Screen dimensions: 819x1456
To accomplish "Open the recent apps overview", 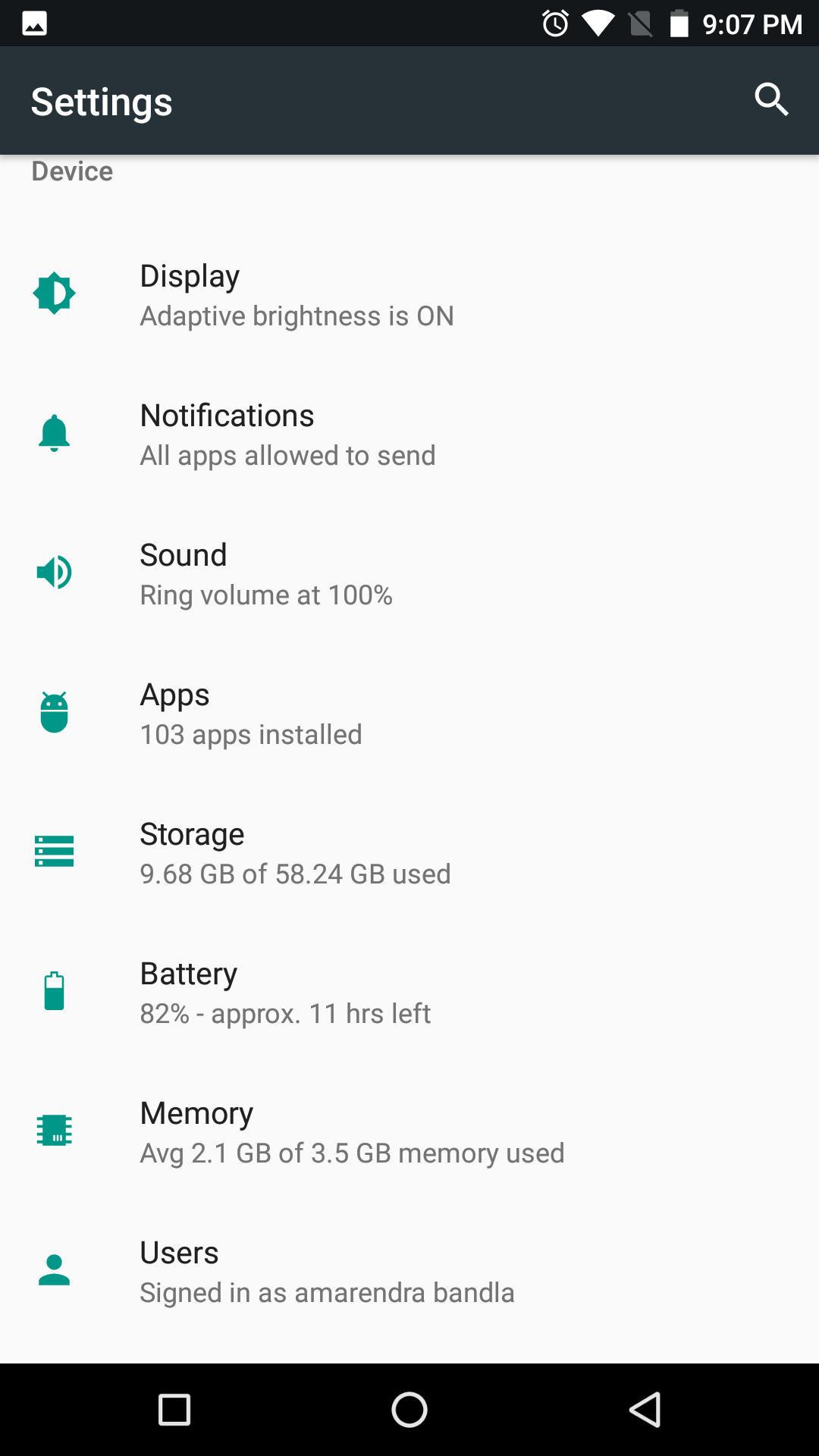I will 174,1410.
